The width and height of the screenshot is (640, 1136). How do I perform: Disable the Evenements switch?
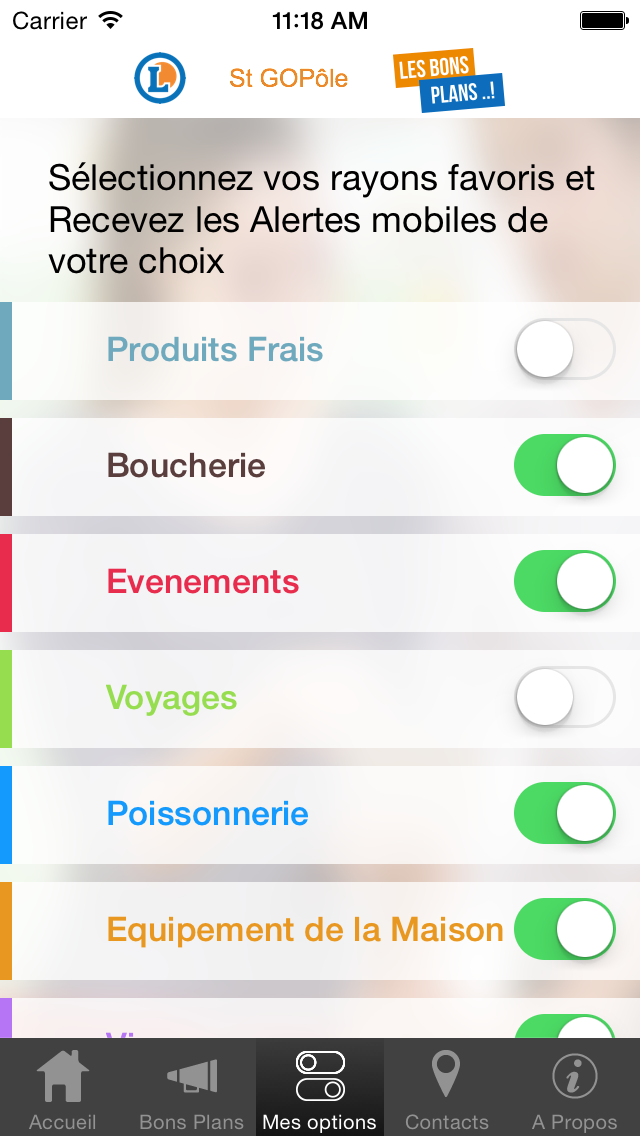click(x=564, y=581)
